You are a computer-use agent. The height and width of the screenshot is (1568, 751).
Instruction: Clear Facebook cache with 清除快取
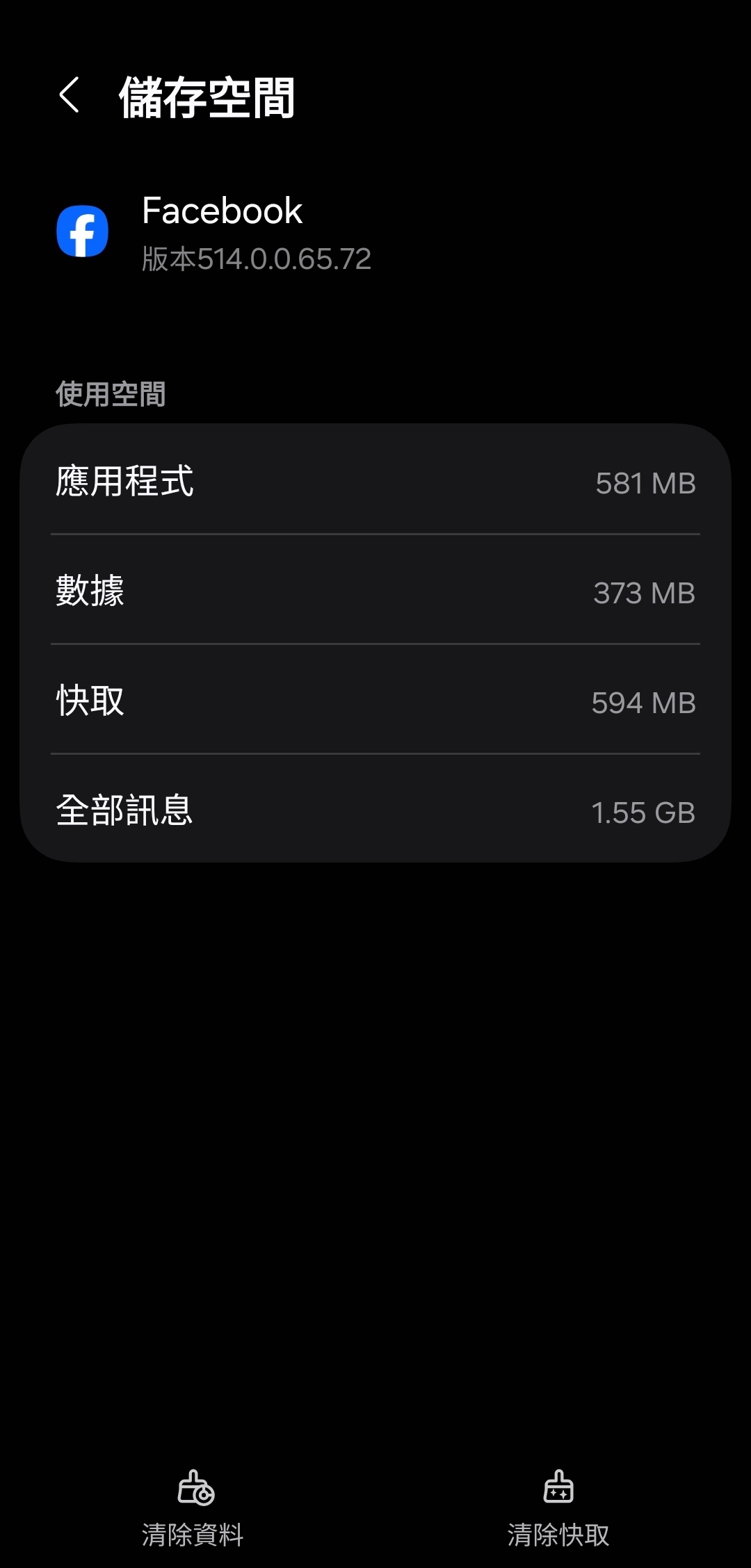click(558, 1508)
